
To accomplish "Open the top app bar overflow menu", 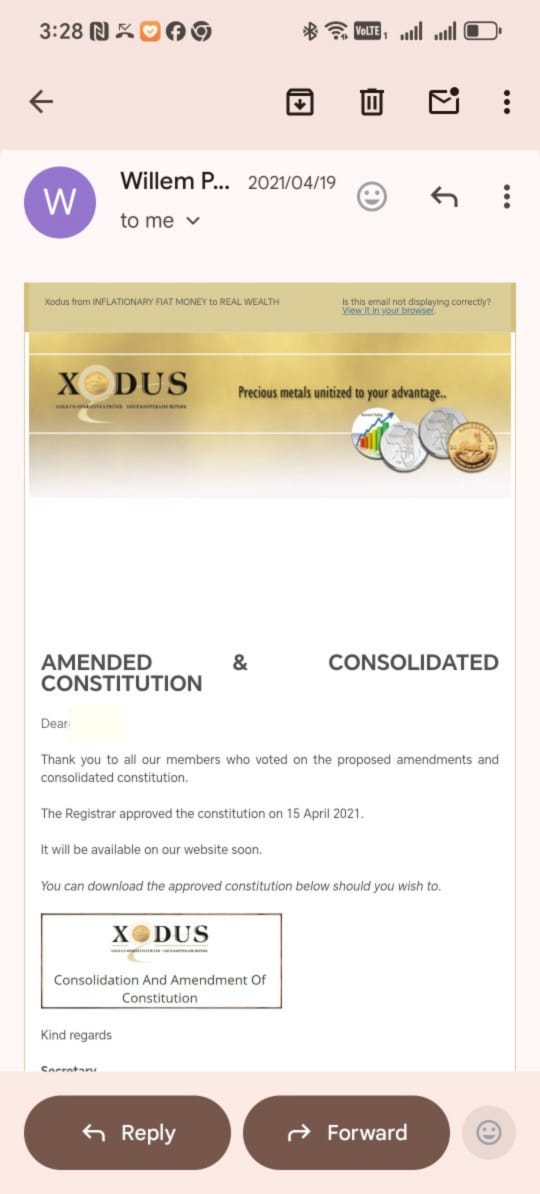I will click(x=507, y=101).
